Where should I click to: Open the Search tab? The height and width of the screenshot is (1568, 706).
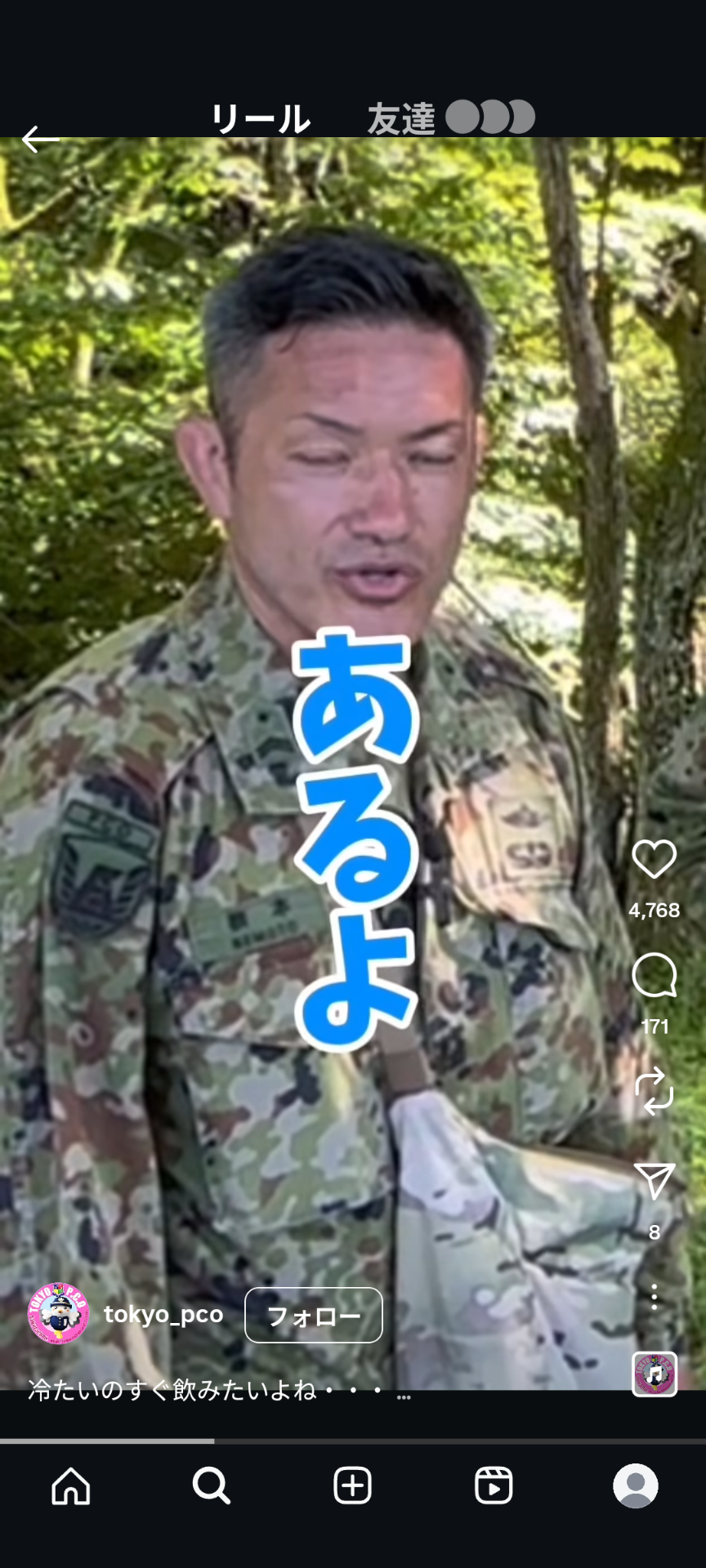tap(212, 1486)
